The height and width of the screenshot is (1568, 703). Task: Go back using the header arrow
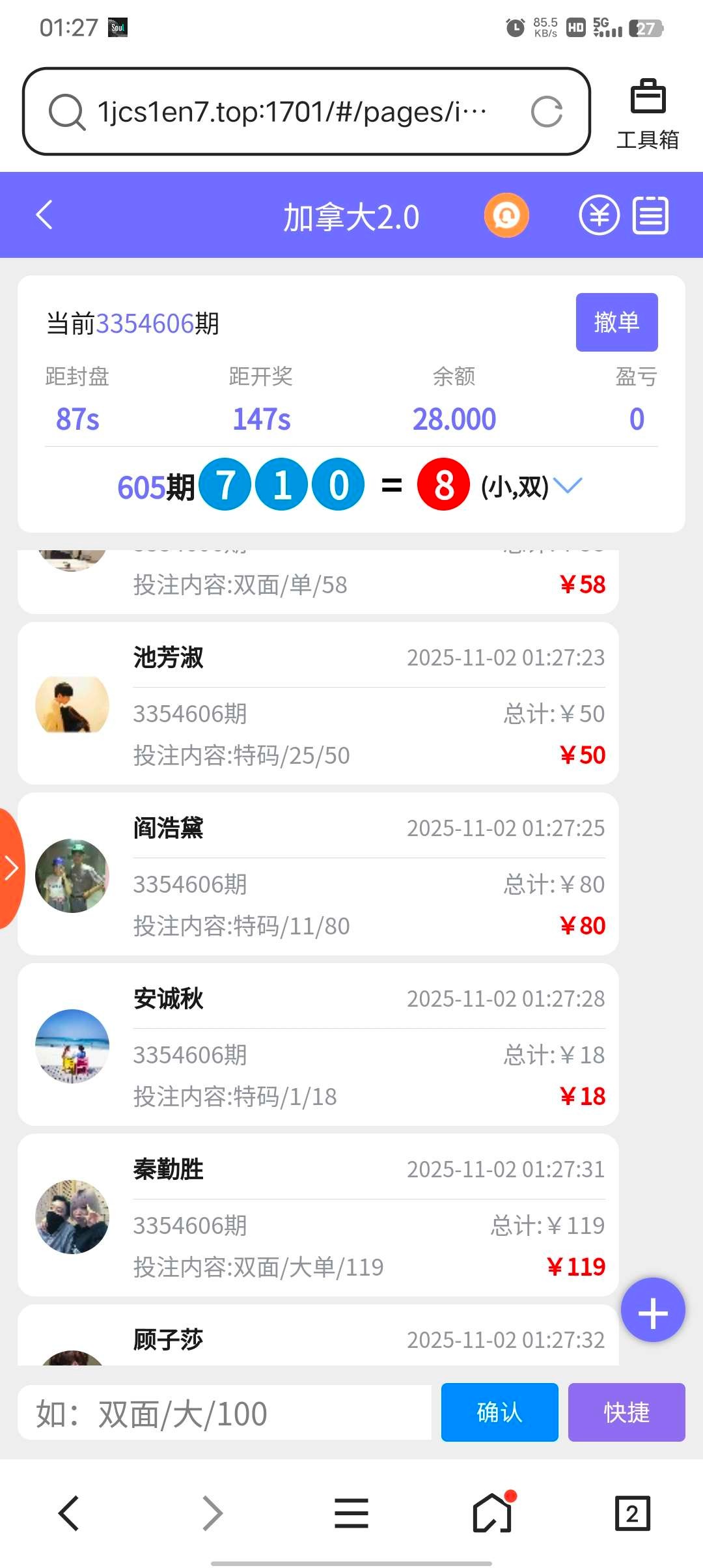[x=44, y=215]
